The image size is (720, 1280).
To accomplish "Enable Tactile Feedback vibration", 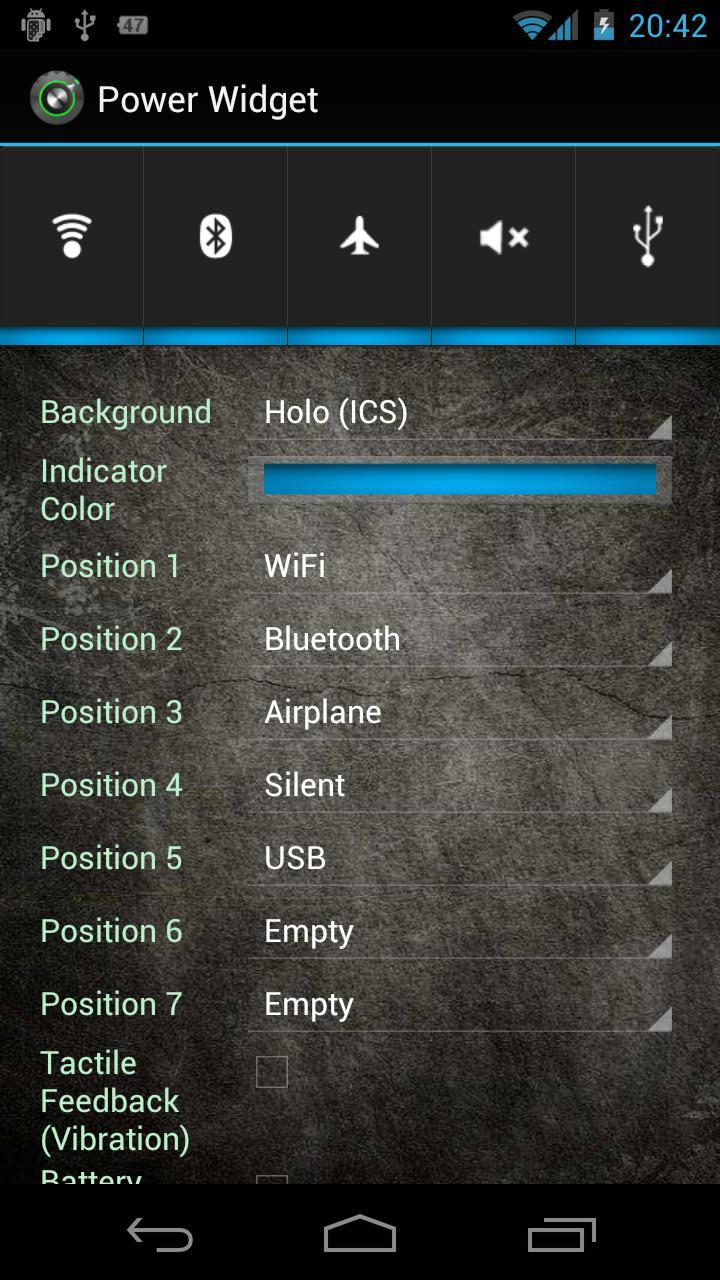I will point(271,1071).
